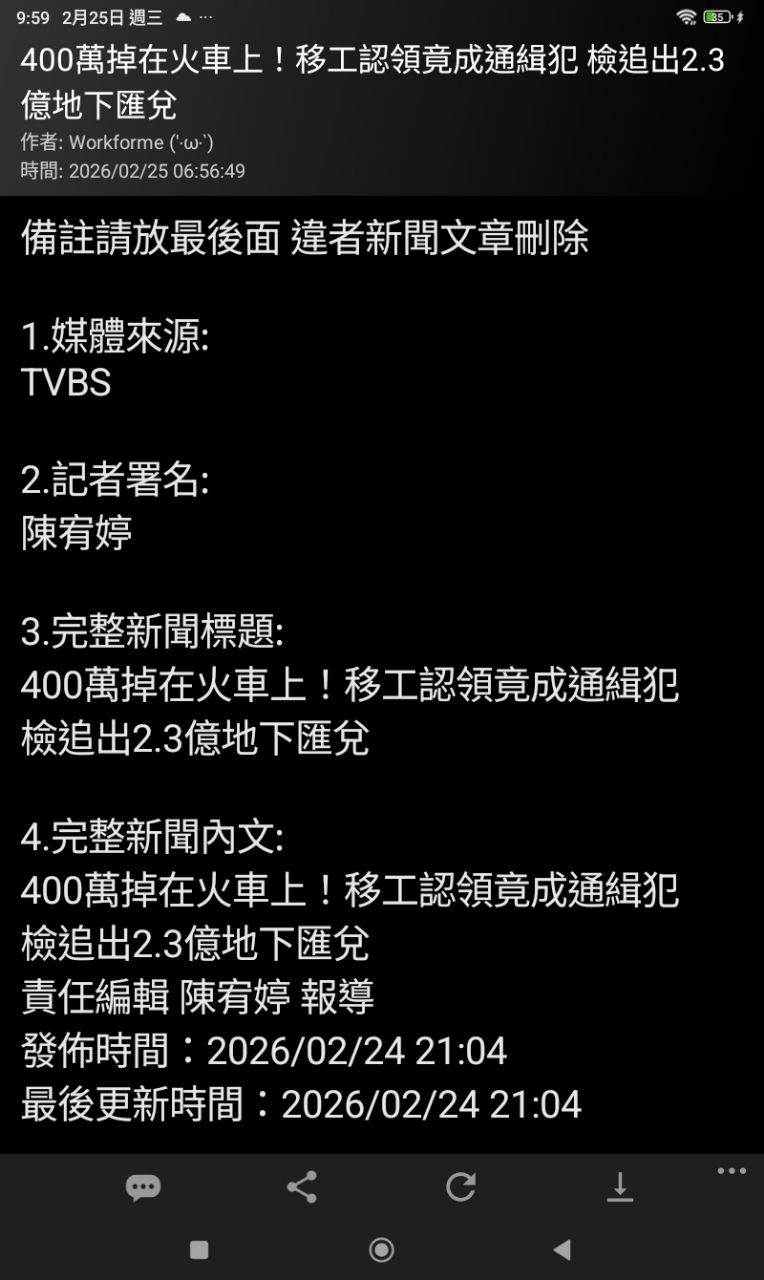Image resolution: width=764 pixels, height=1280 pixels.
Task: Open the comments for this article
Action: coord(143,1187)
